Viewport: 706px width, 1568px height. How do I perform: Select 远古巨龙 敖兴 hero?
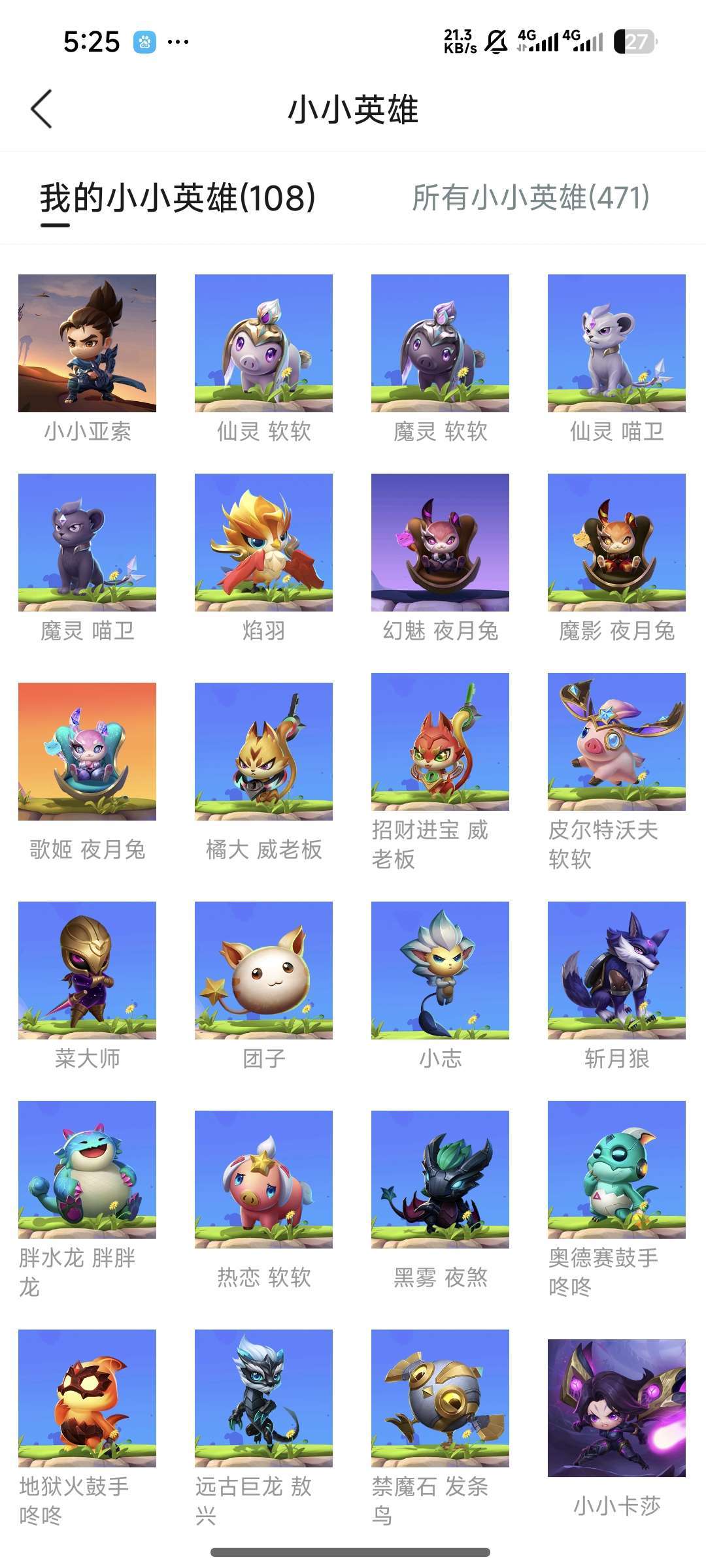coord(263,1399)
